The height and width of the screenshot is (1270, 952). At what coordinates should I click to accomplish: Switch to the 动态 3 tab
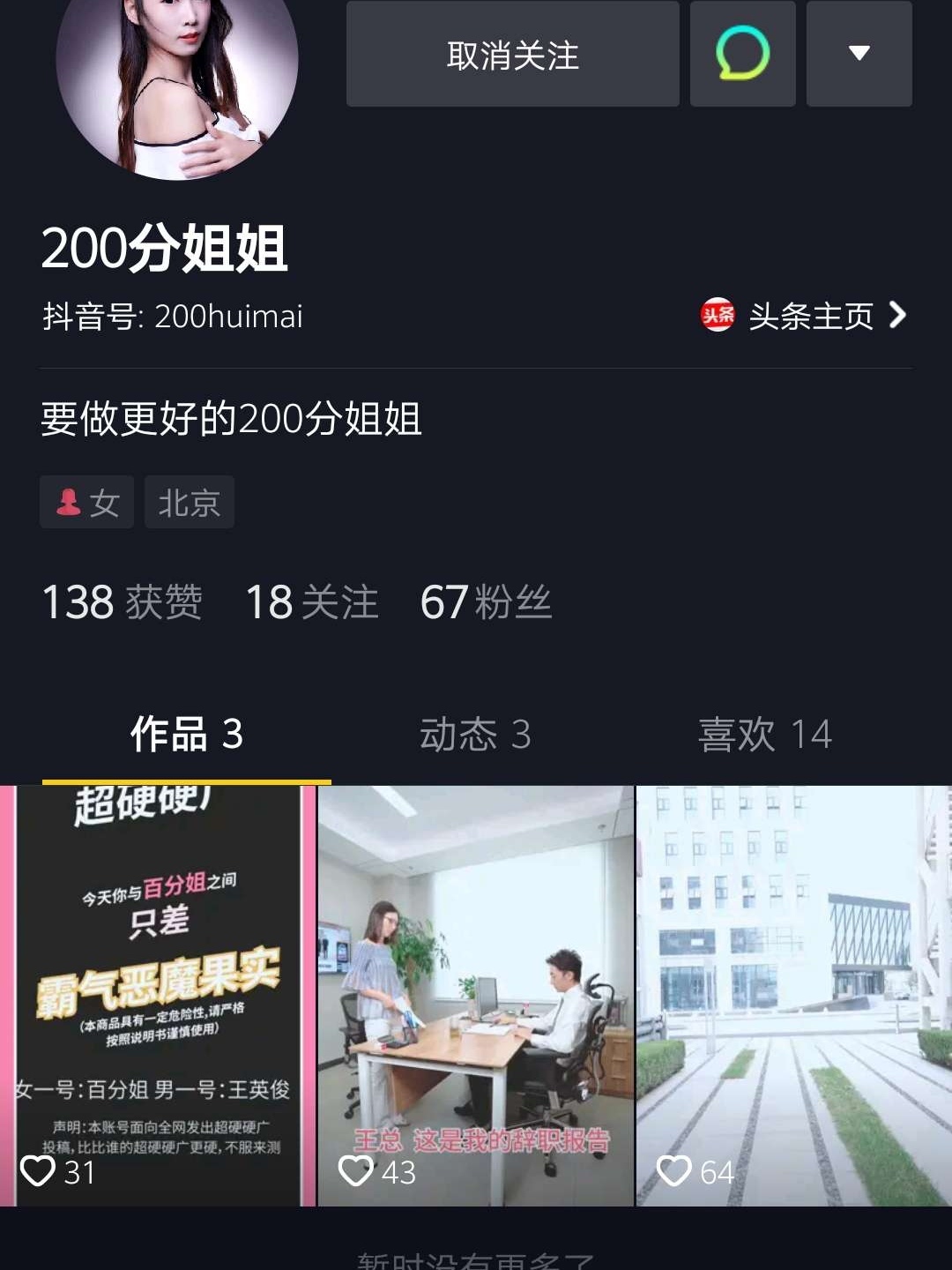475,734
